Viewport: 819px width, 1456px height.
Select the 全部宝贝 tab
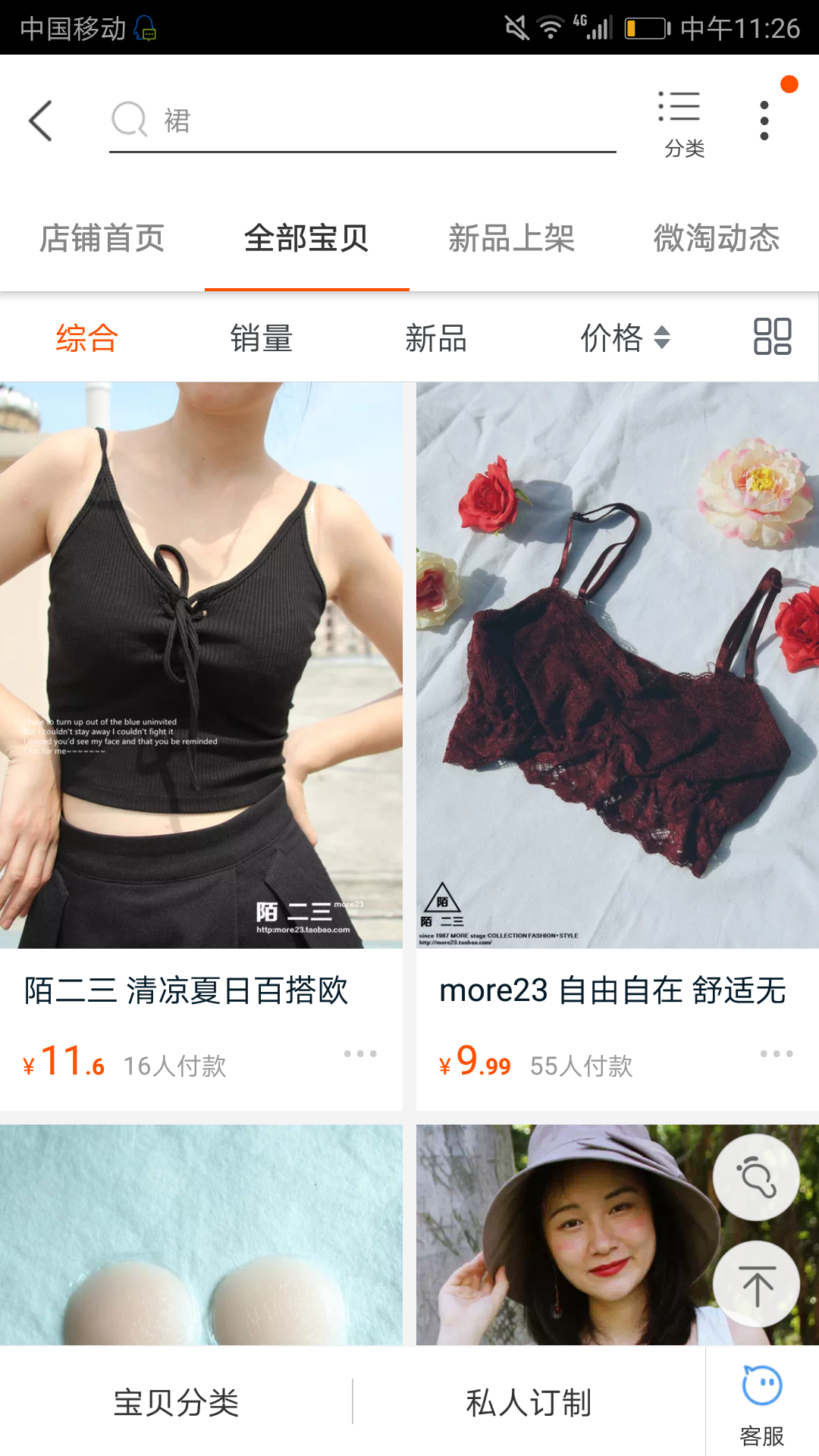(307, 238)
